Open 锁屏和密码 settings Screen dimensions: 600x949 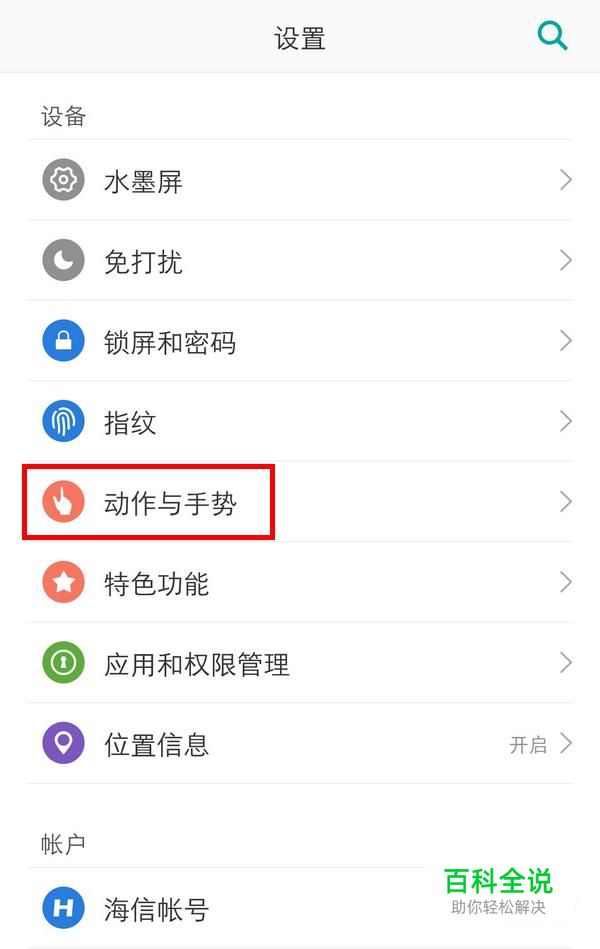pos(300,342)
